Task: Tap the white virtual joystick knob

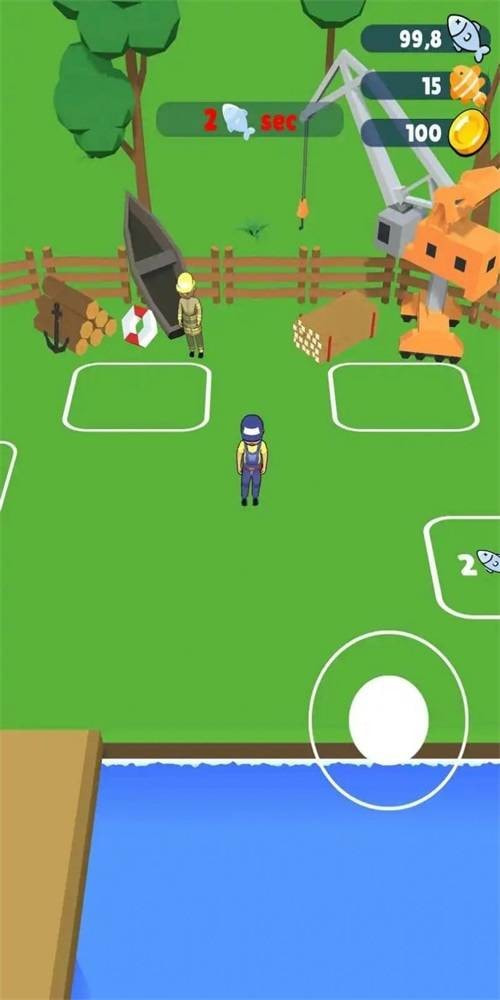Action: click(x=389, y=720)
